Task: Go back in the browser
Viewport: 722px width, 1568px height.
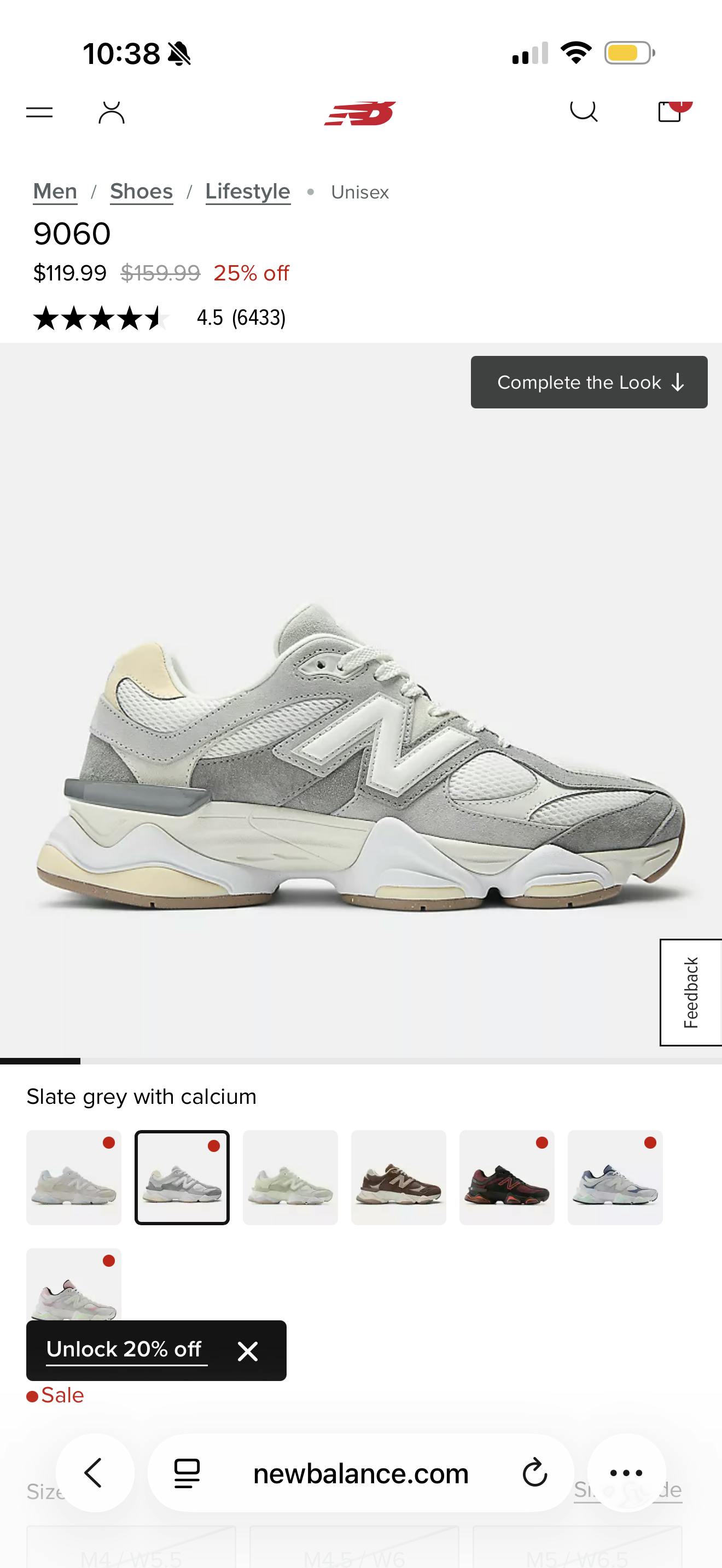Action: coord(95,1473)
